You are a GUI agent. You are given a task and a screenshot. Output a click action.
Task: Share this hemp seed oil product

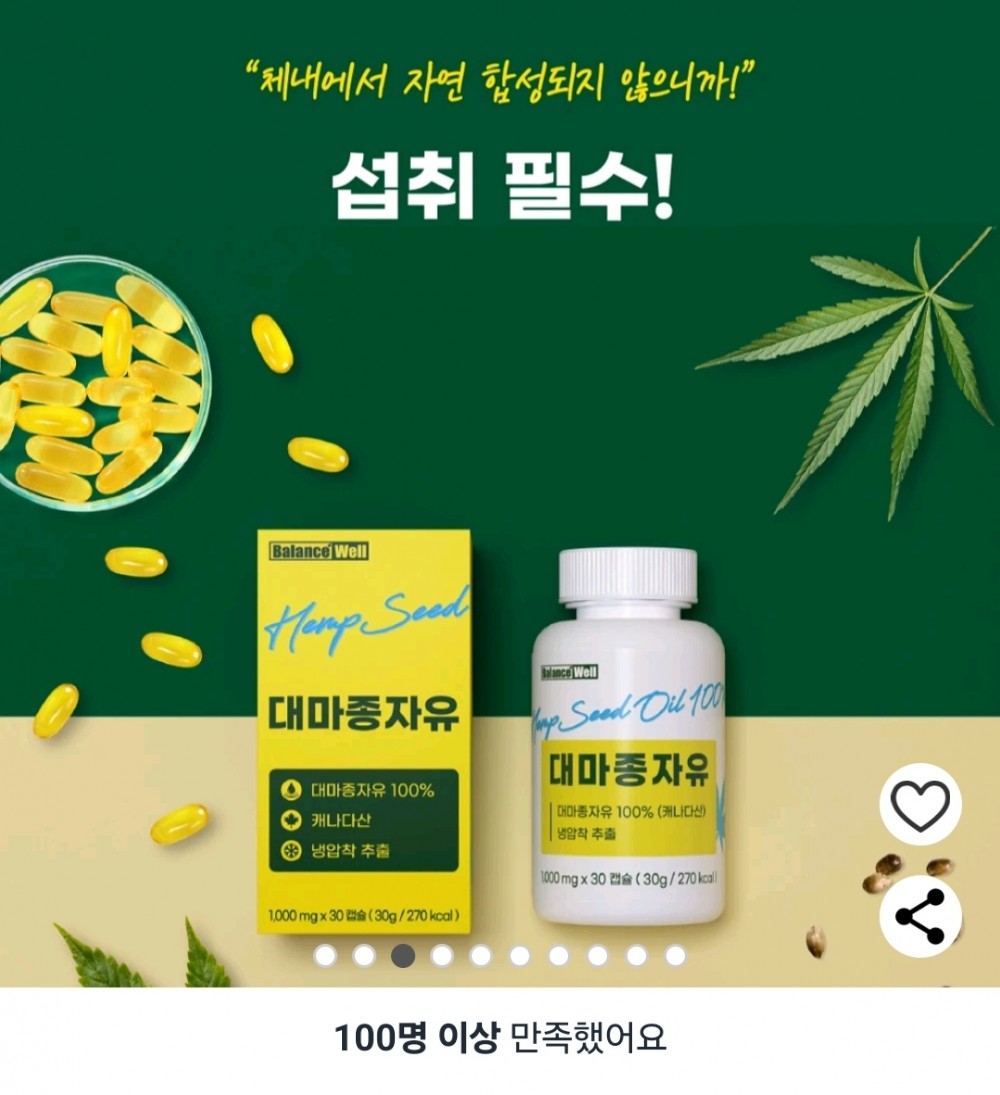[x=920, y=916]
